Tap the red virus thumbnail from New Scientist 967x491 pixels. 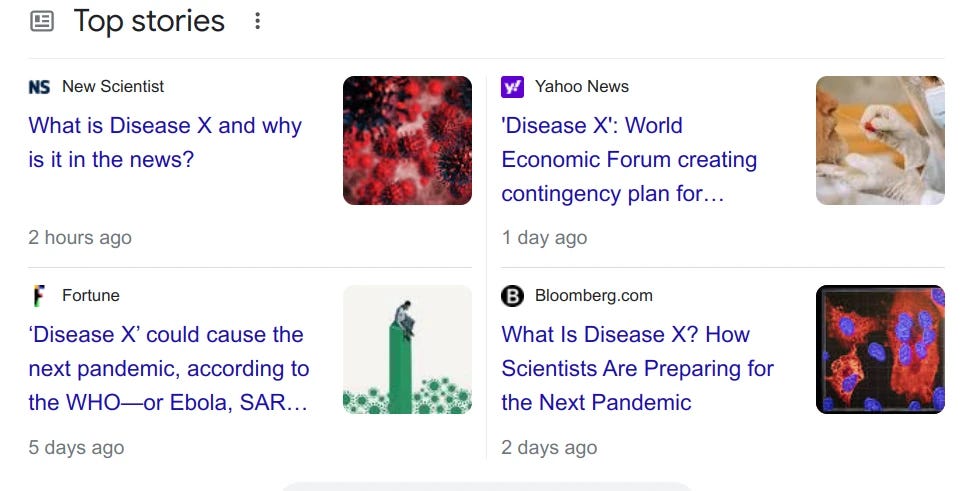(407, 141)
